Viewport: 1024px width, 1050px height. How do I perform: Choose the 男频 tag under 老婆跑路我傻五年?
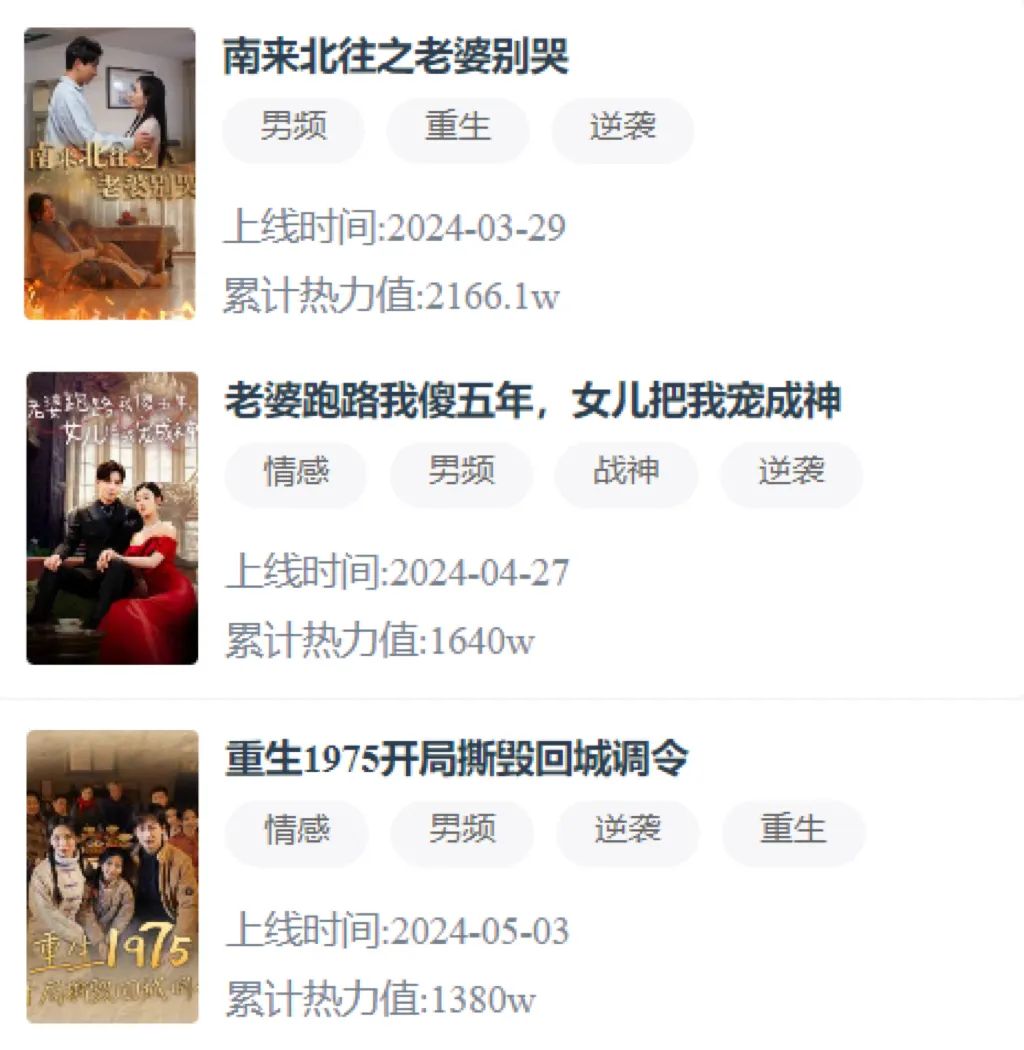click(461, 474)
